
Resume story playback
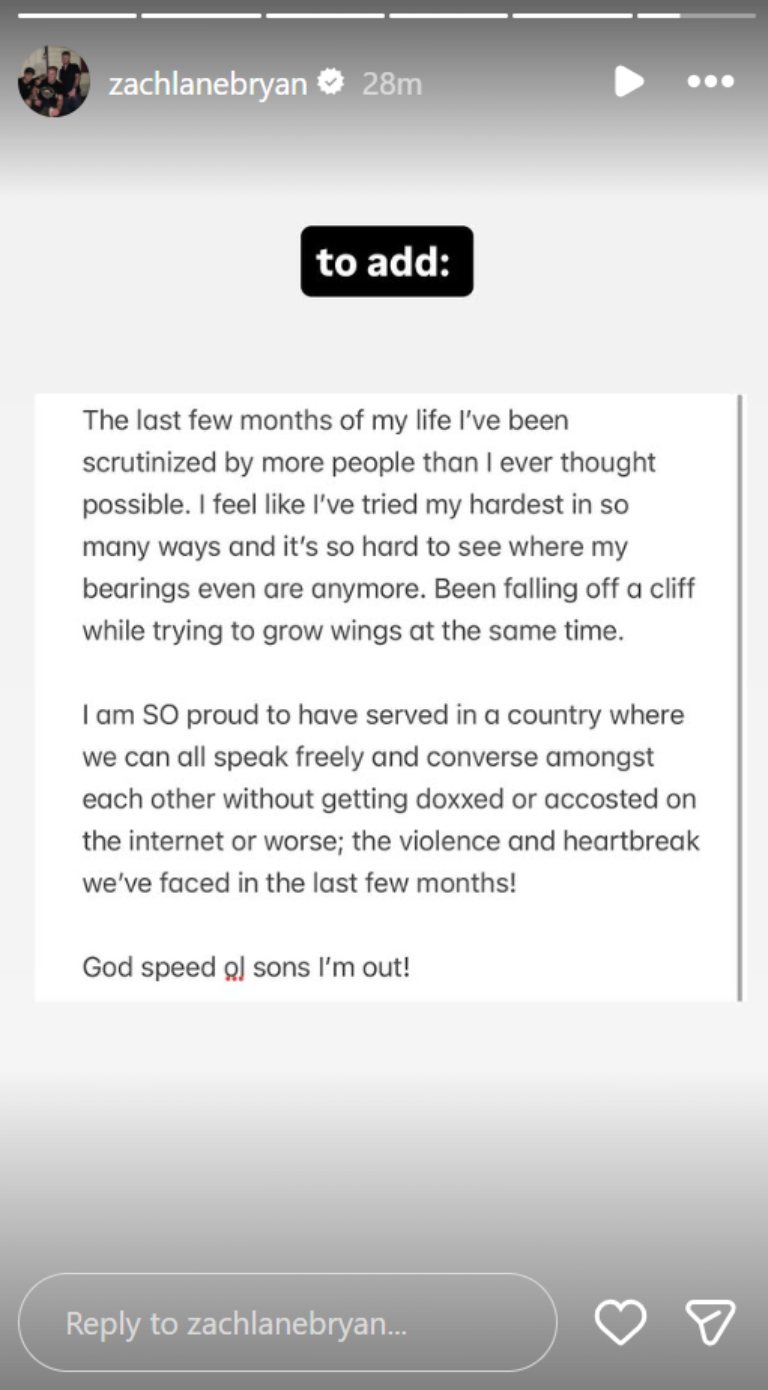628,82
